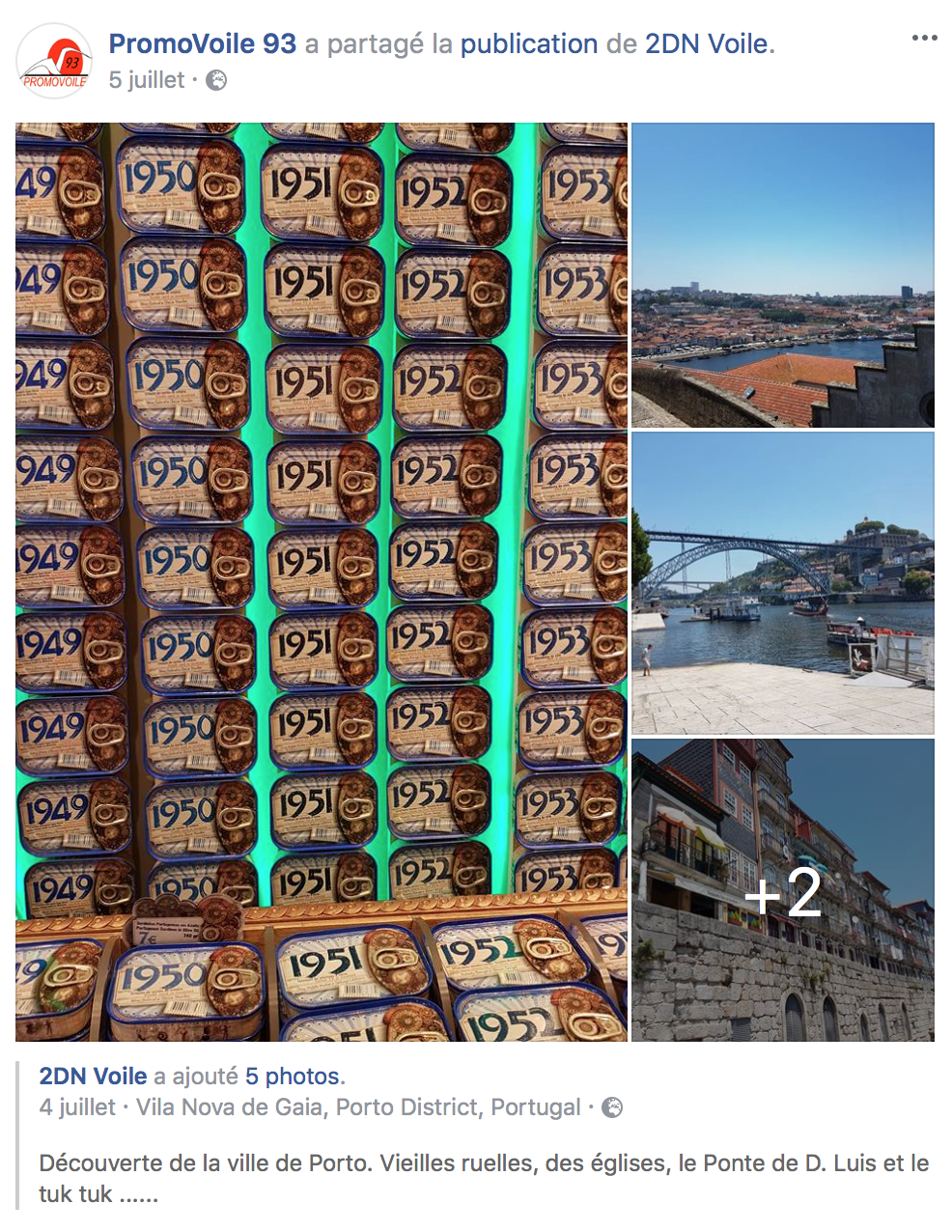View the Porto rooftops panorama photo
Screen dimensions: 952x1232
coord(782,275)
